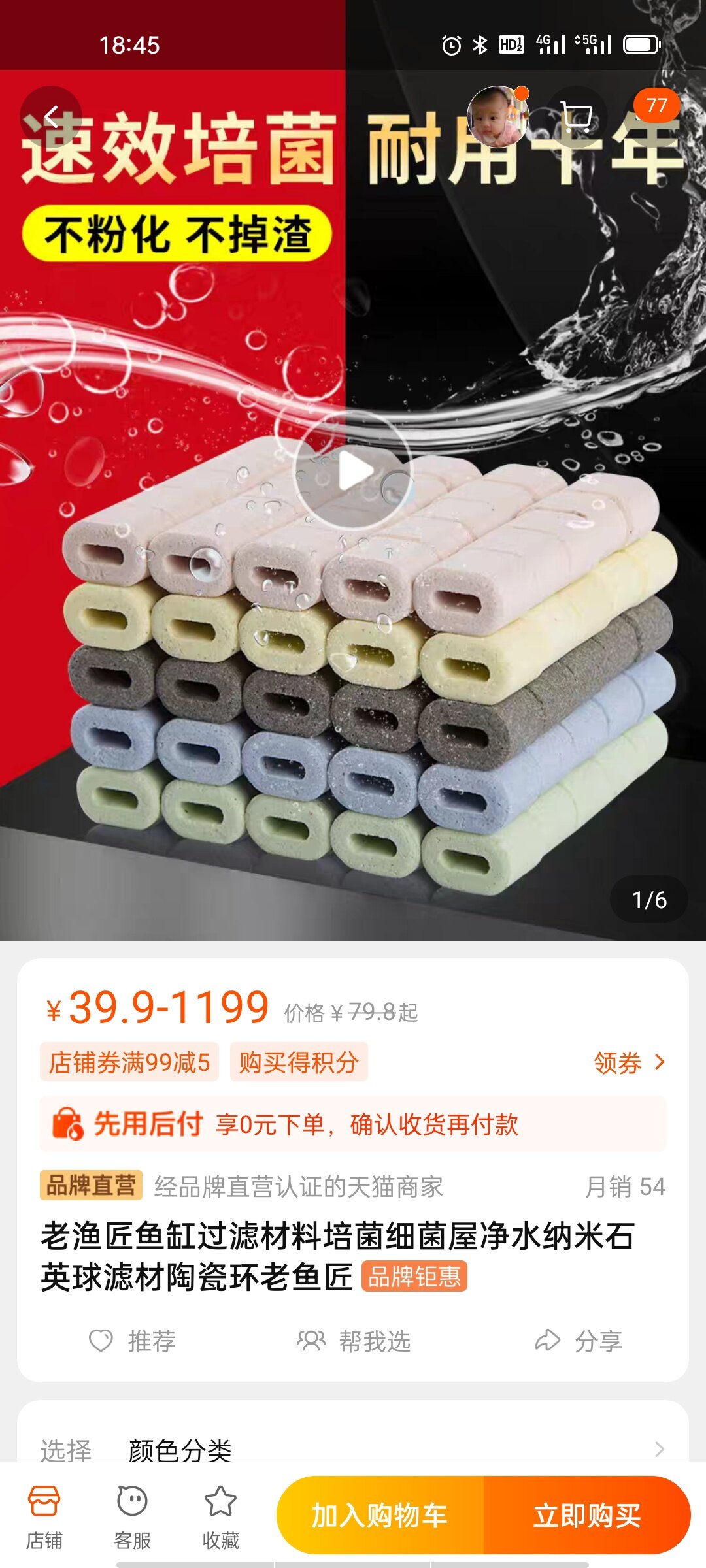
Task: Open the shopping cart icon
Action: [577, 117]
